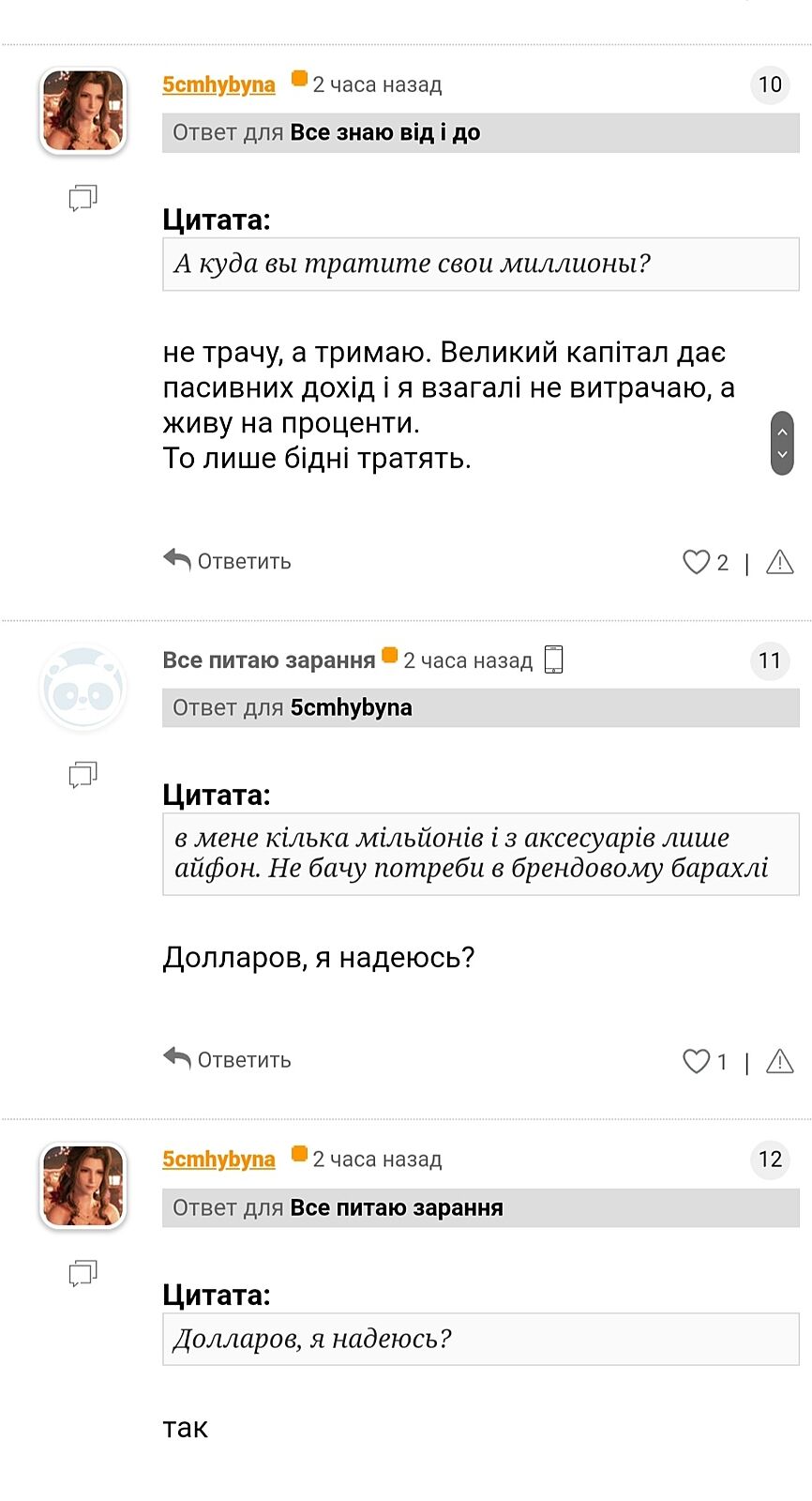
Task: Tap 5cmhybyna avatar in comment 12
Action: pos(83,1186)
